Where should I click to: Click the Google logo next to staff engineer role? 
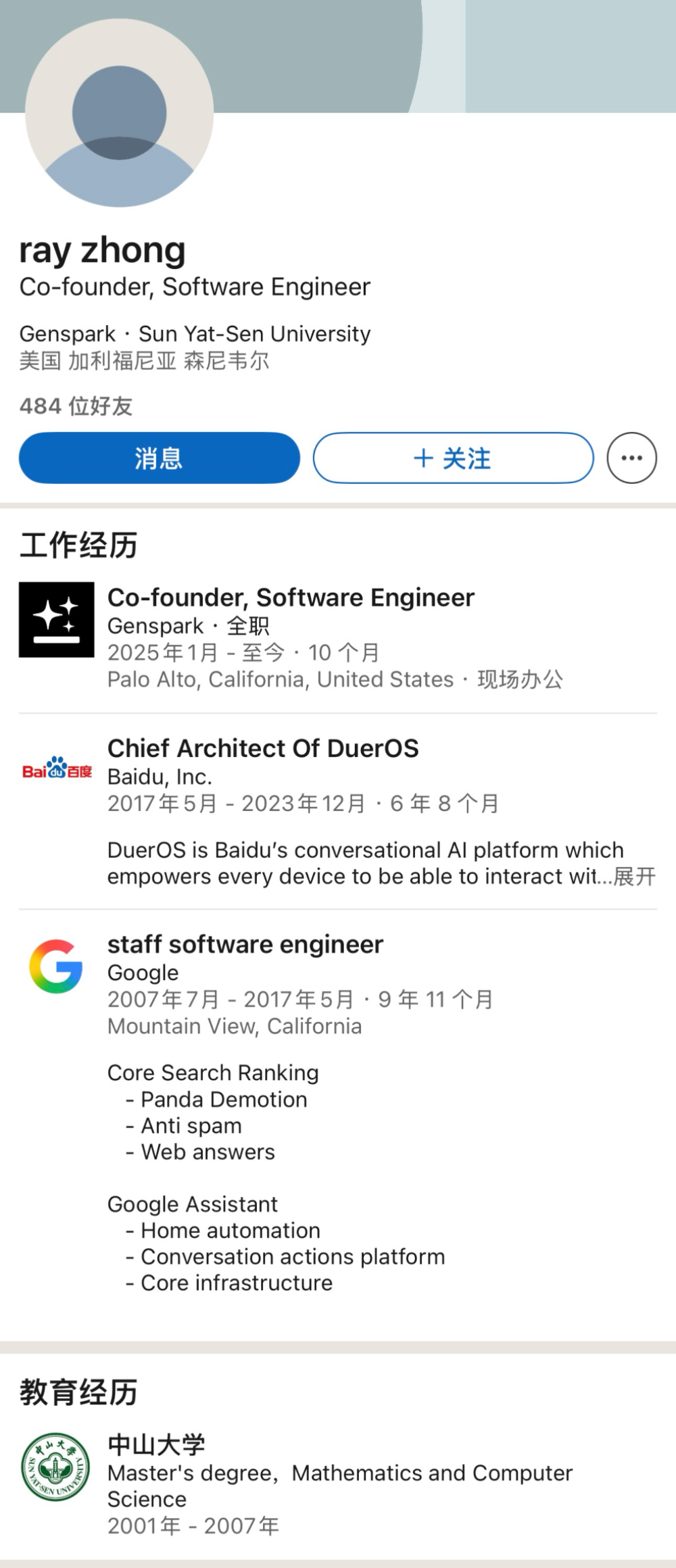click(x=57, y=966)
